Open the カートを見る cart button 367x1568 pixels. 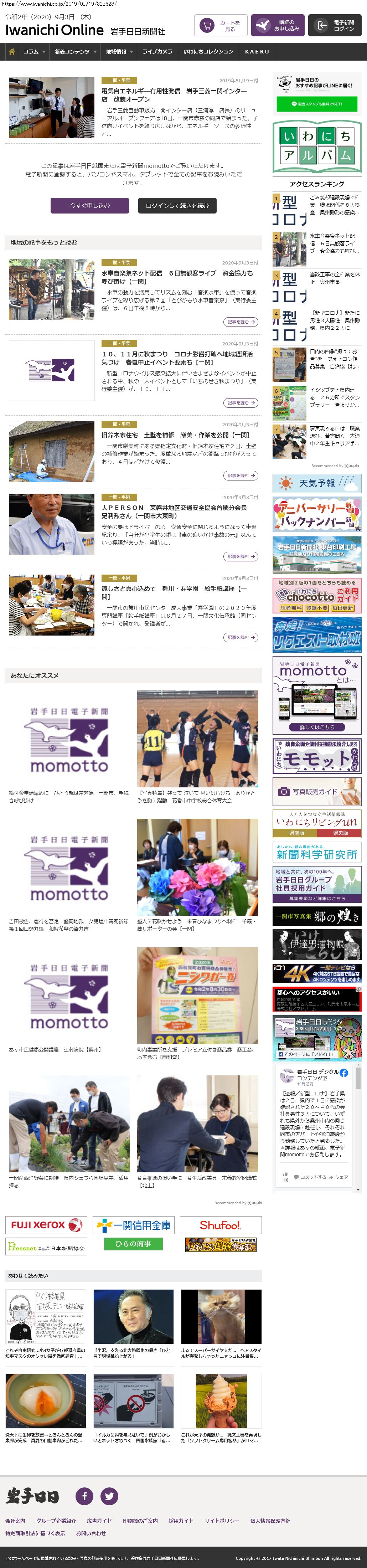pos(220,26)
